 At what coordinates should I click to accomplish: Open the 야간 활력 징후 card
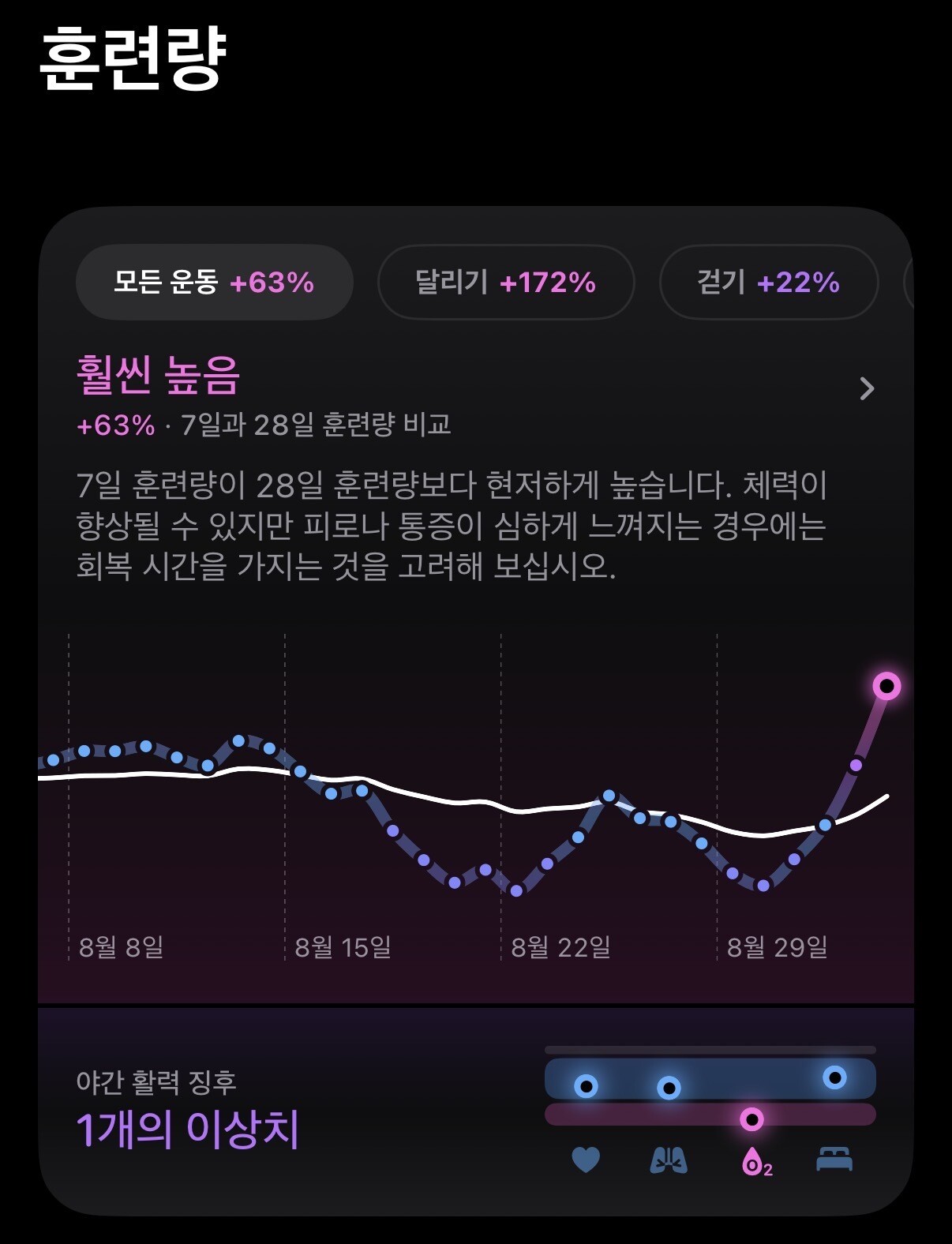[x=476, y=1111]
